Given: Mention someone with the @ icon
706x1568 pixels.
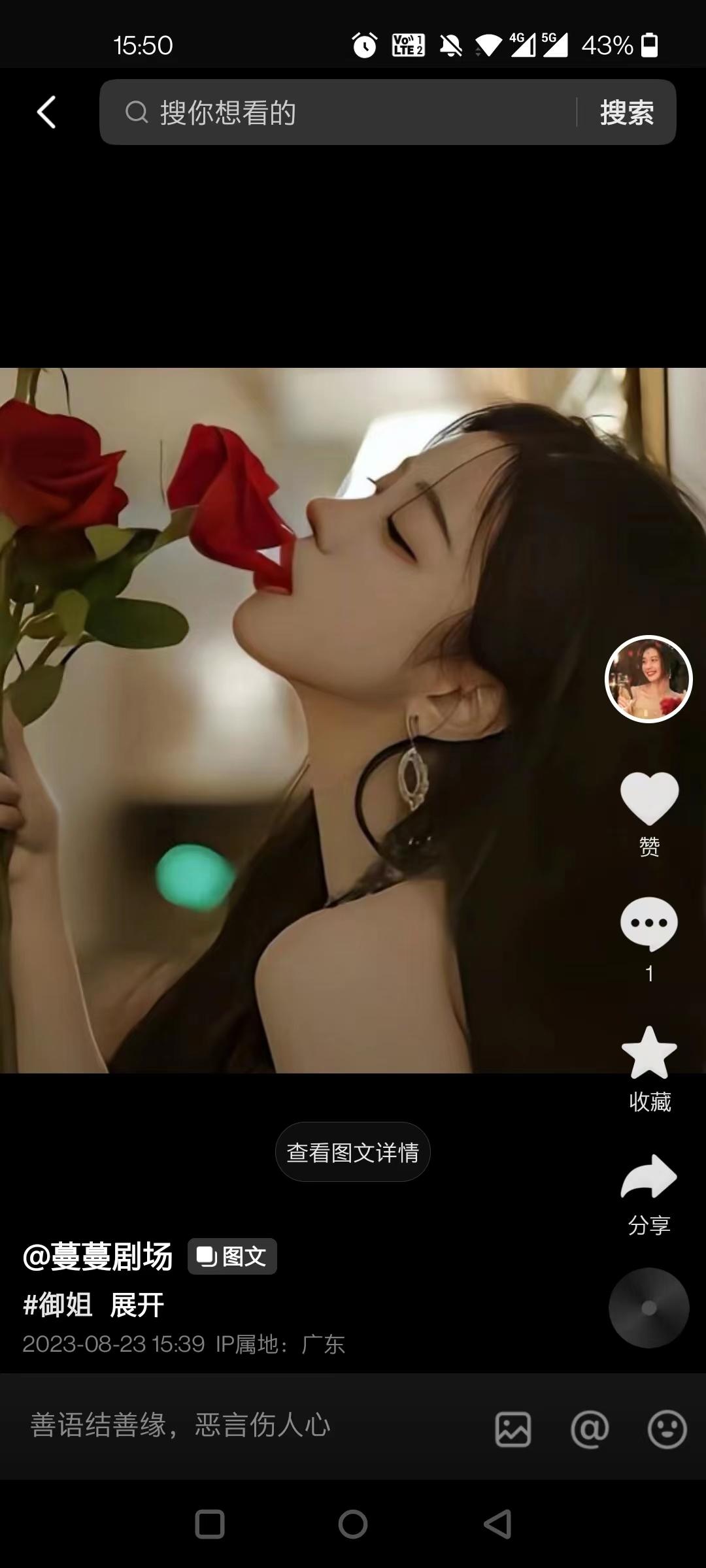Looking at the screenshot, I should pos(590,1429).
